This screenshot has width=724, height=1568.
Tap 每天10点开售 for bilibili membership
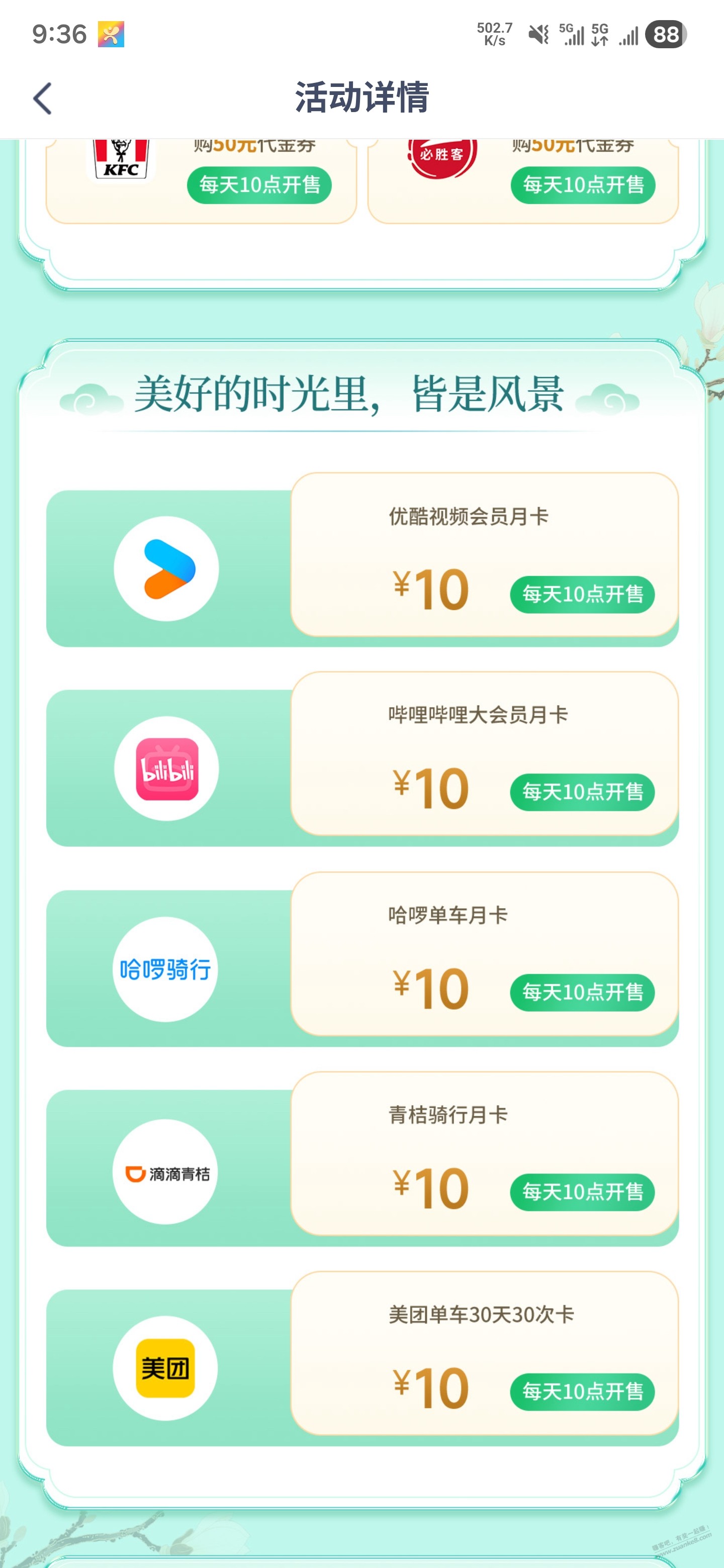[583, 793]
